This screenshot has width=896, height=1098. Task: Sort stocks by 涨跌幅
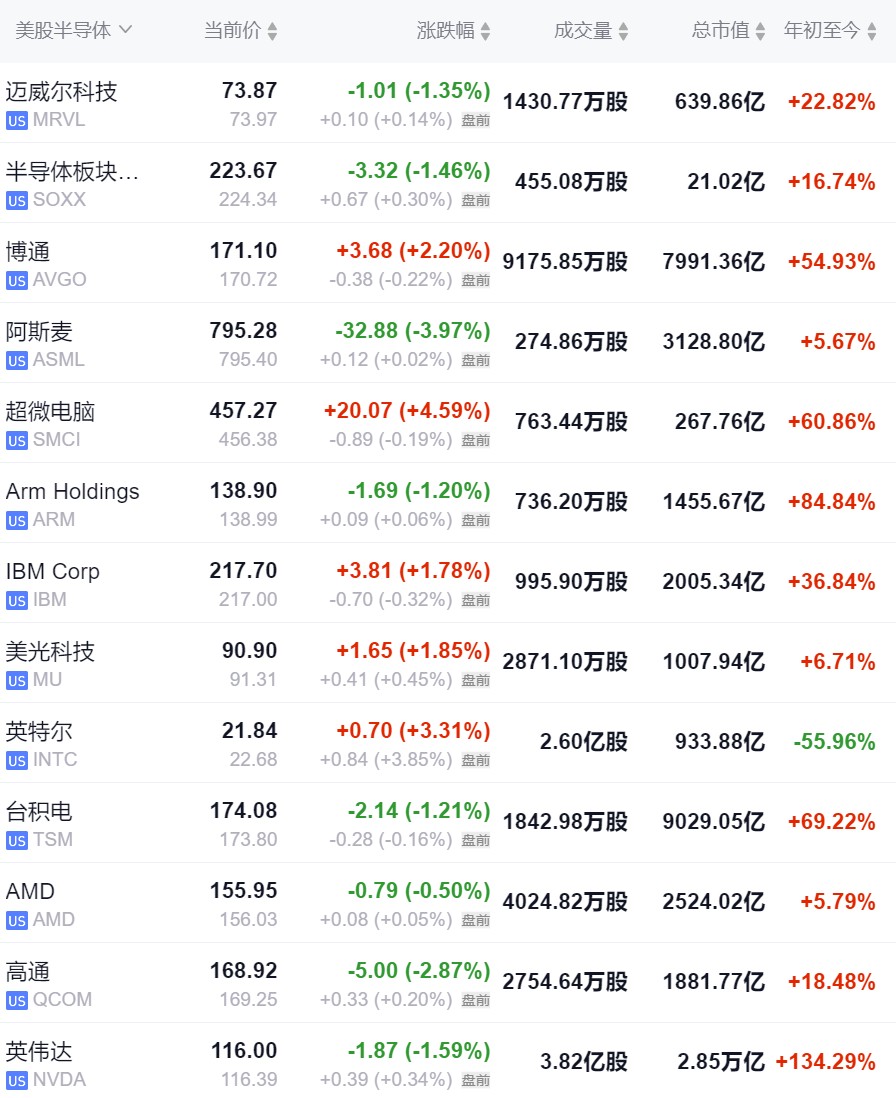453,31
